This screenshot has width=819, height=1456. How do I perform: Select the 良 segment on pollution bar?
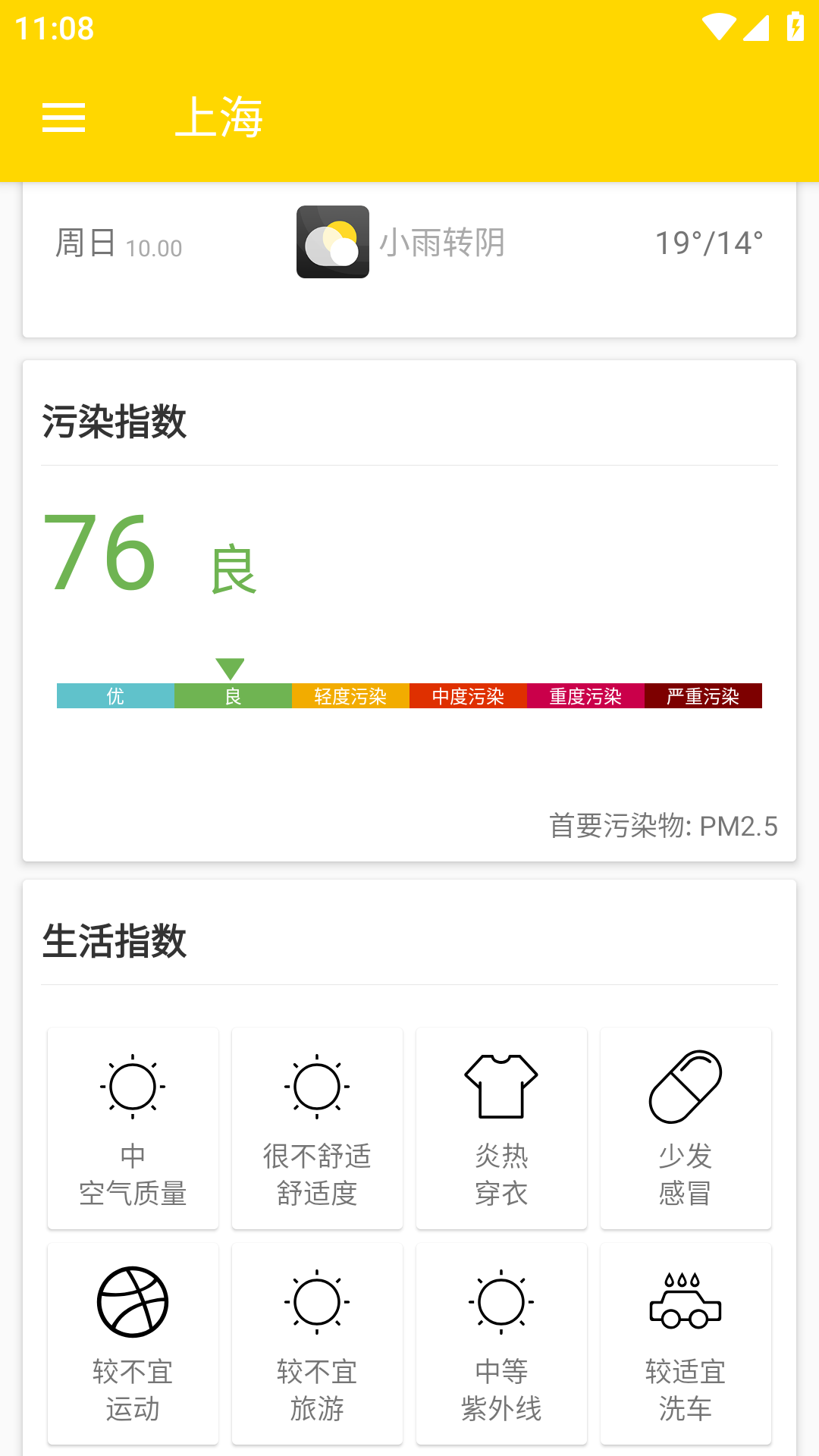231,696
